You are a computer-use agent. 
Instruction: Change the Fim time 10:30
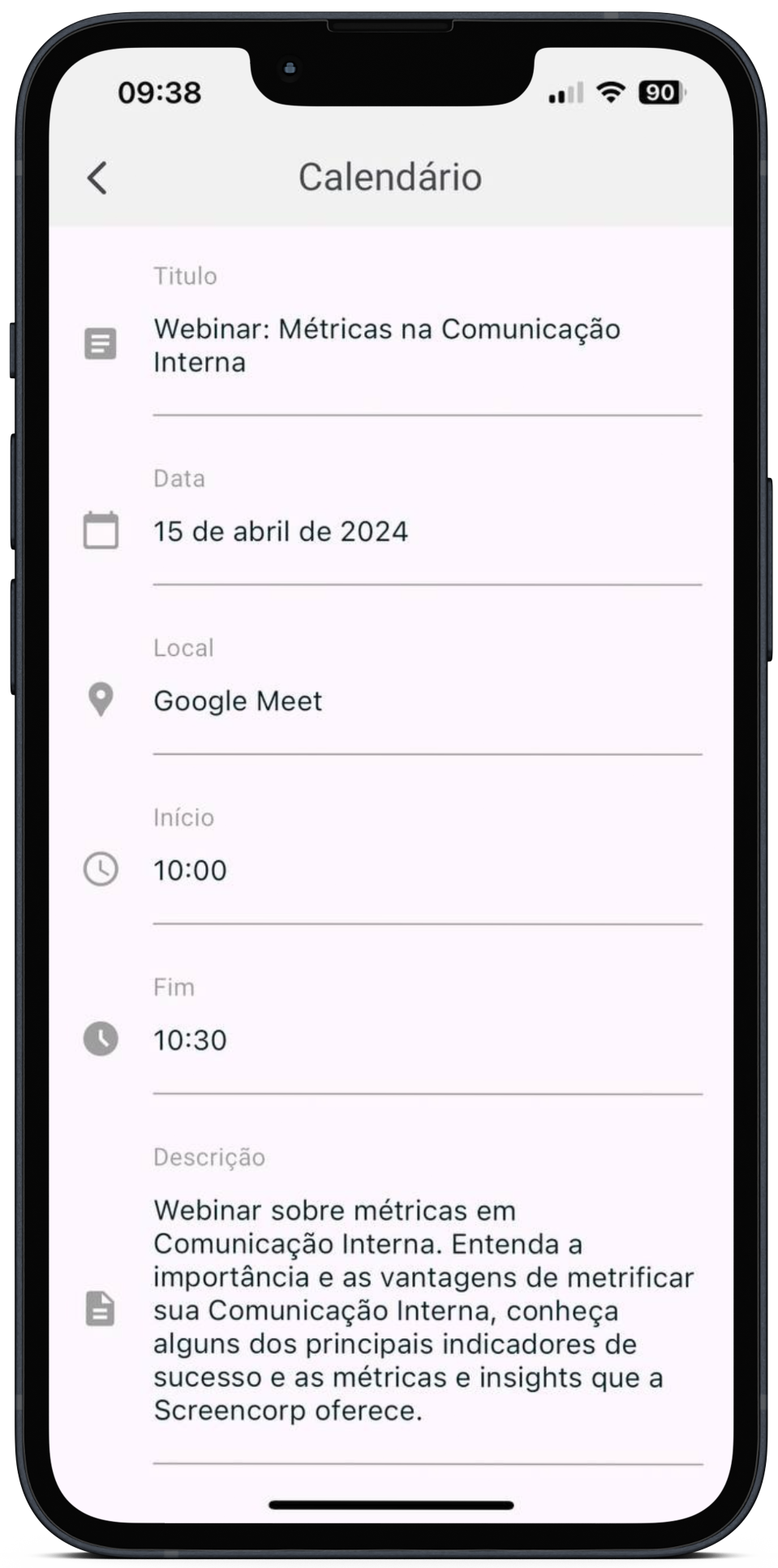(191, 1040)
